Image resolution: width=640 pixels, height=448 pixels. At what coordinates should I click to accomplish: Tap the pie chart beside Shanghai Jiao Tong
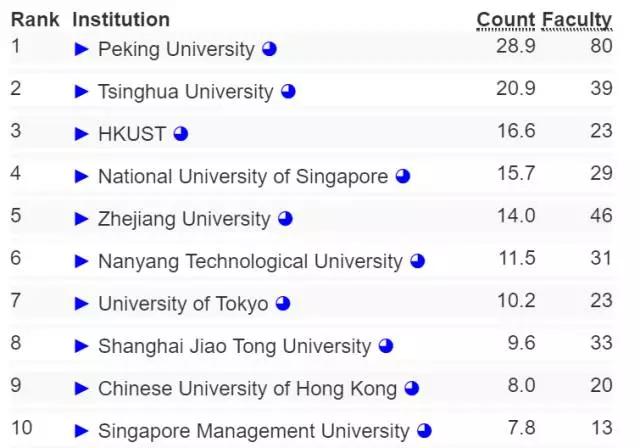(386, 347)
